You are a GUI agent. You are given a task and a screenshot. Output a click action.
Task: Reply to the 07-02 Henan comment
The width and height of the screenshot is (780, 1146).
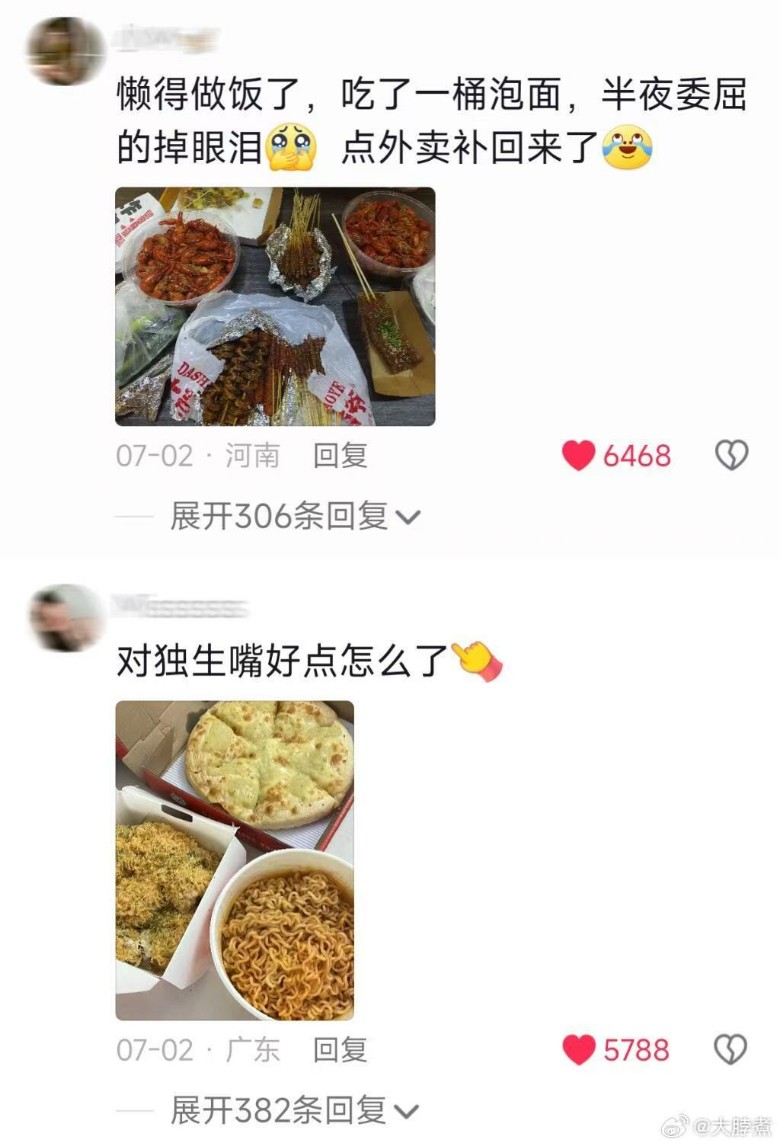[340, 456]
